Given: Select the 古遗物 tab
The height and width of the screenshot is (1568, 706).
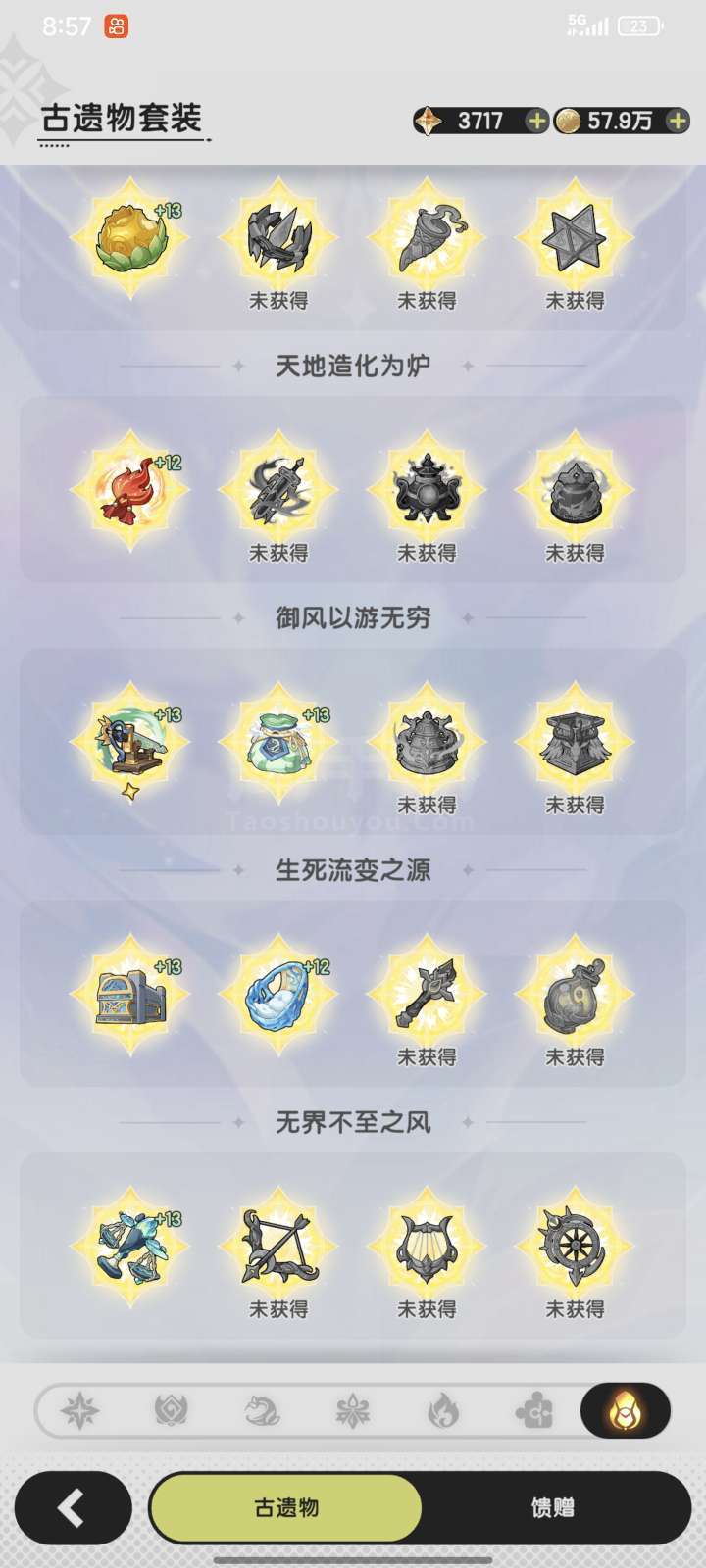Looking at the screenshot, I should (x=286, y=1507).
